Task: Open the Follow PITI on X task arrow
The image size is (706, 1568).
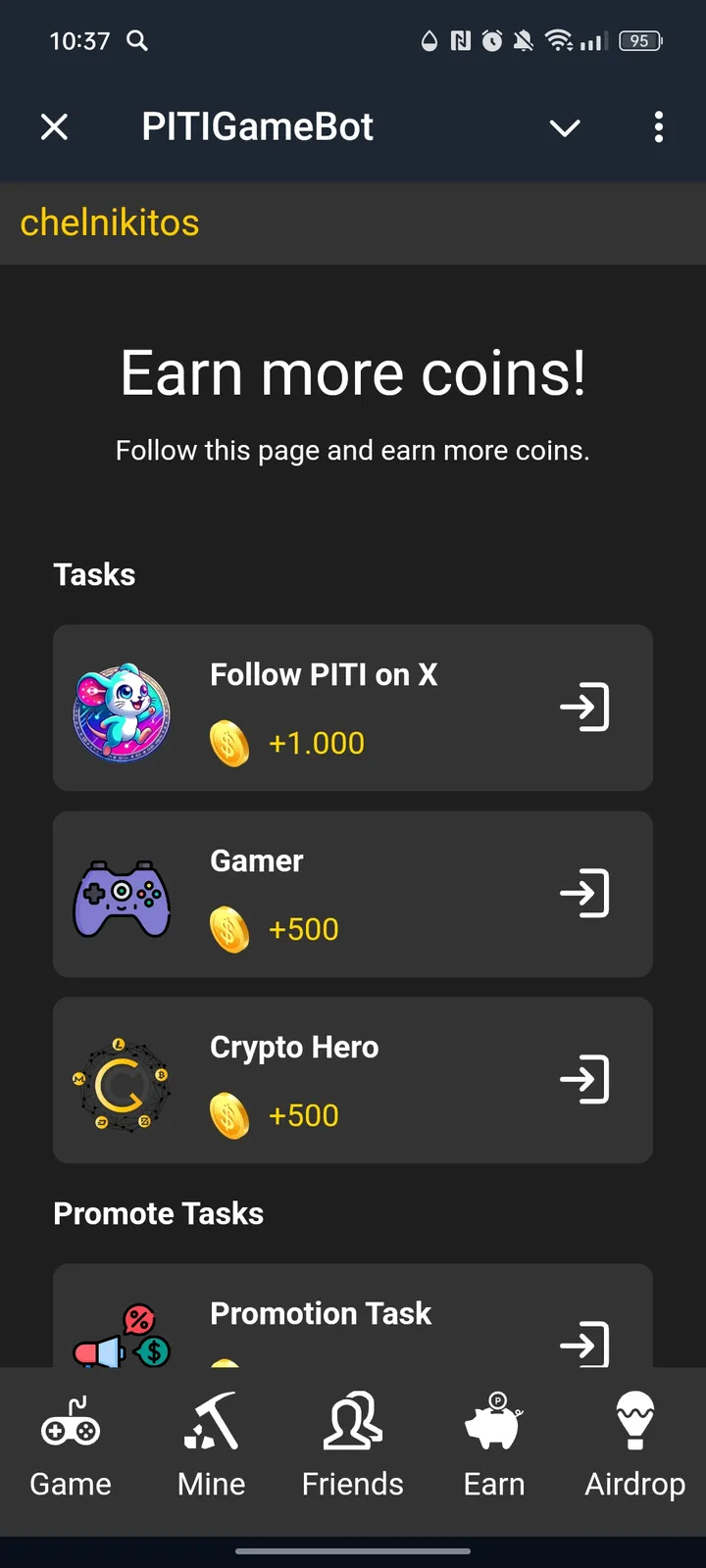Action: click(x=585, y=708)
